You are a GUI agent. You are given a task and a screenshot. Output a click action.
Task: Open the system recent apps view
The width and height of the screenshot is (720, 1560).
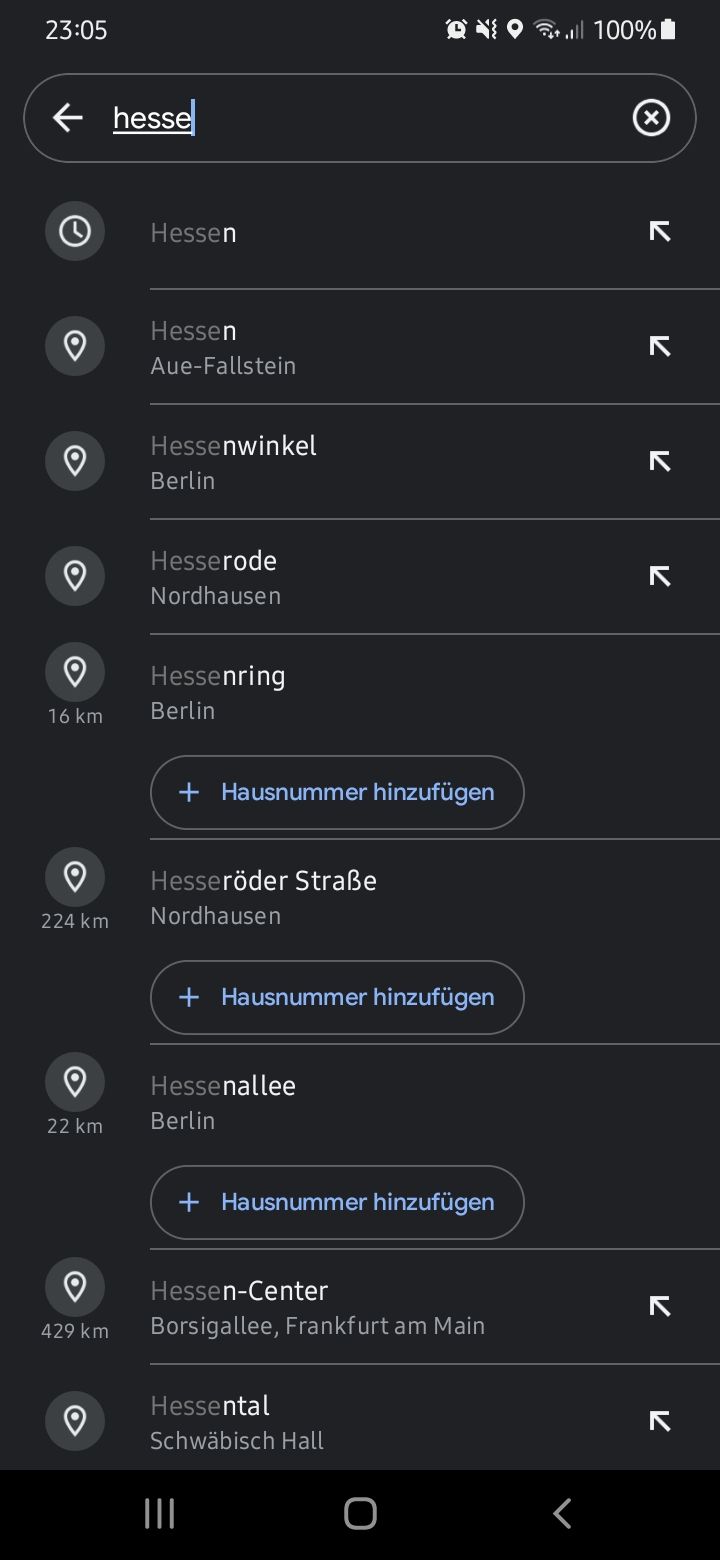tap(159, 1513)
